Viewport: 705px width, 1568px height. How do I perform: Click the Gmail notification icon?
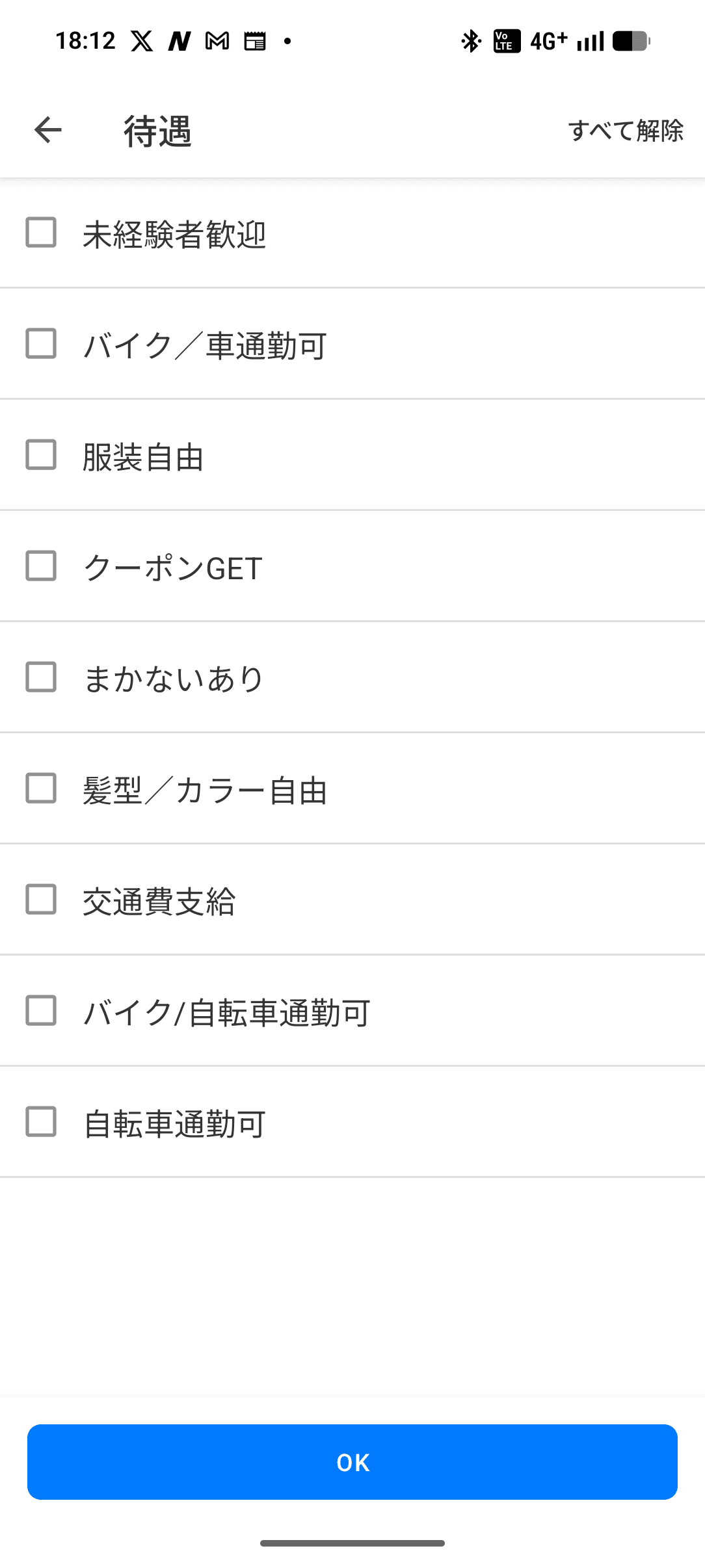pyautogui.click(x=216, y=40)
